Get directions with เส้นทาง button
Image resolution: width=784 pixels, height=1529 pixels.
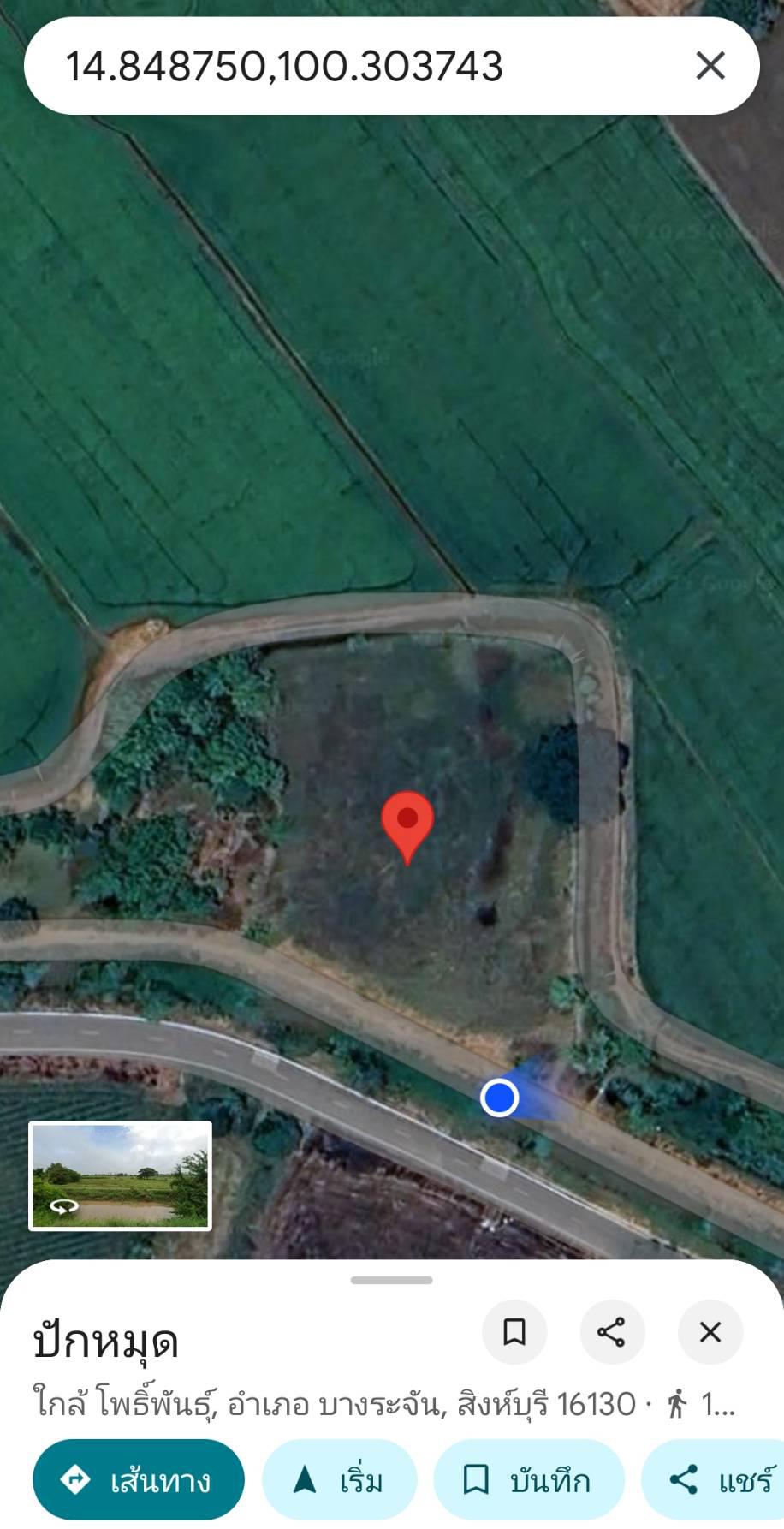139,1479
